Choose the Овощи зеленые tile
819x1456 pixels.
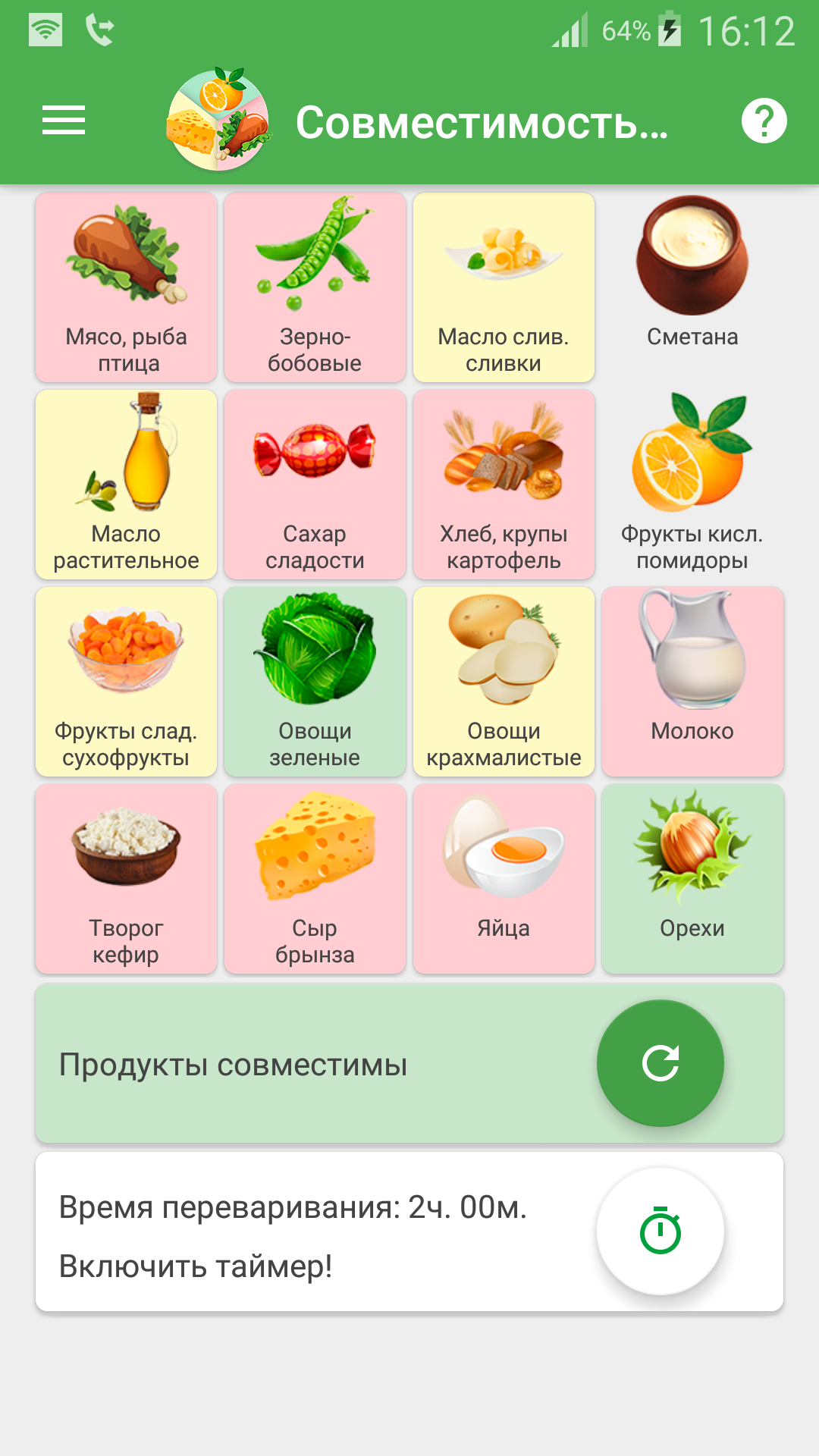(315, 681)
